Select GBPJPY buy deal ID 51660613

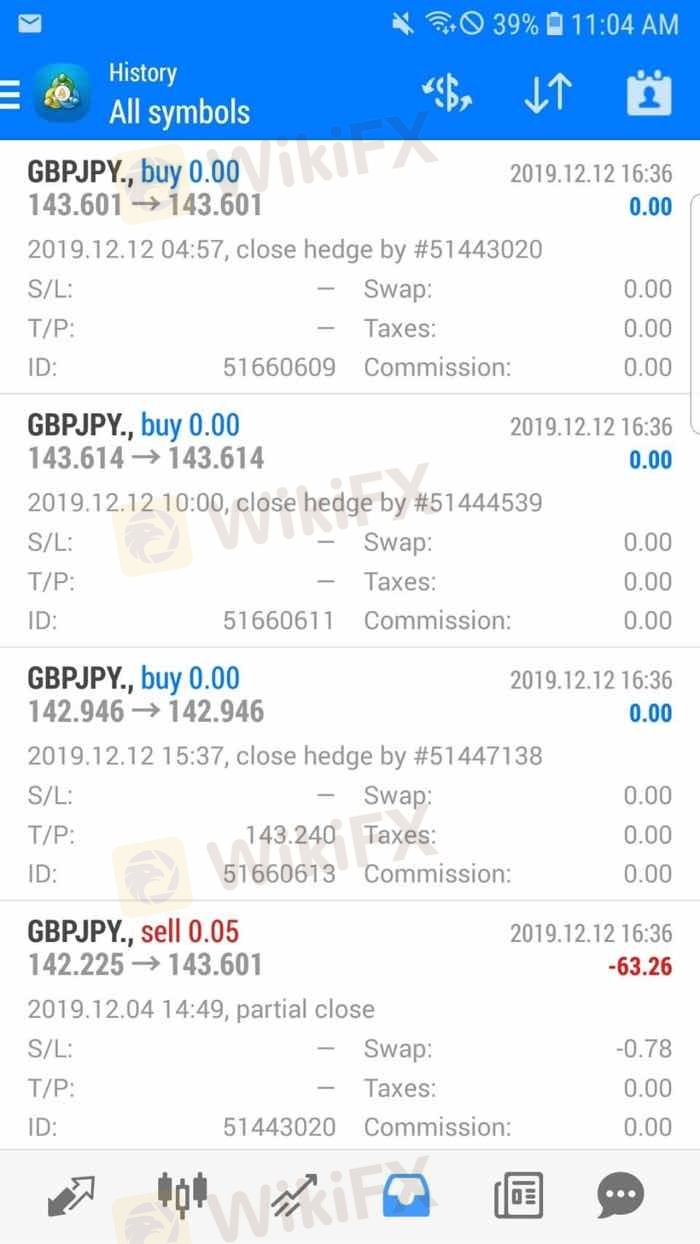coord(349,773)
